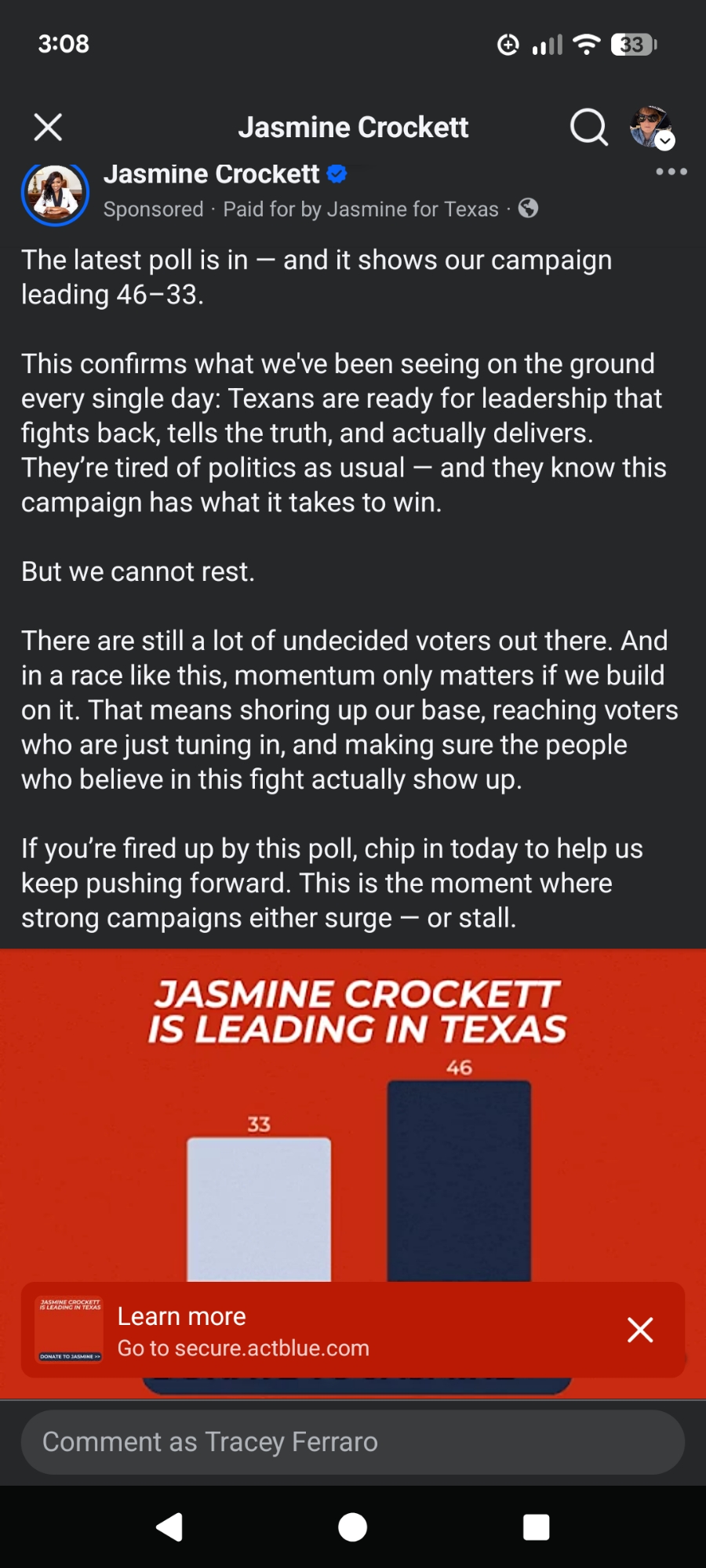
Task: Go back with the system back button
Action: click(x=169, y=1527)
